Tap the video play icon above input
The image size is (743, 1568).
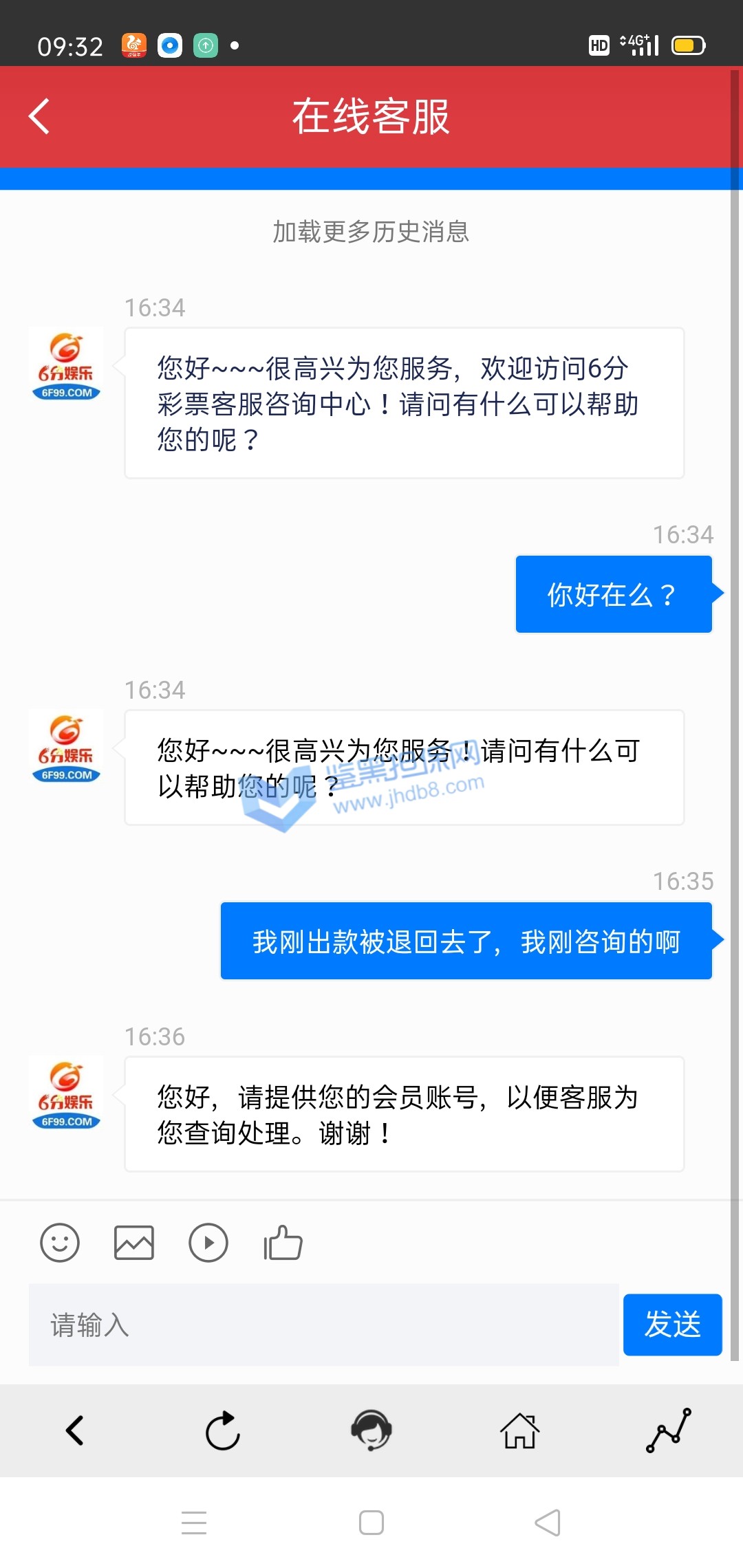(208, 1243)
